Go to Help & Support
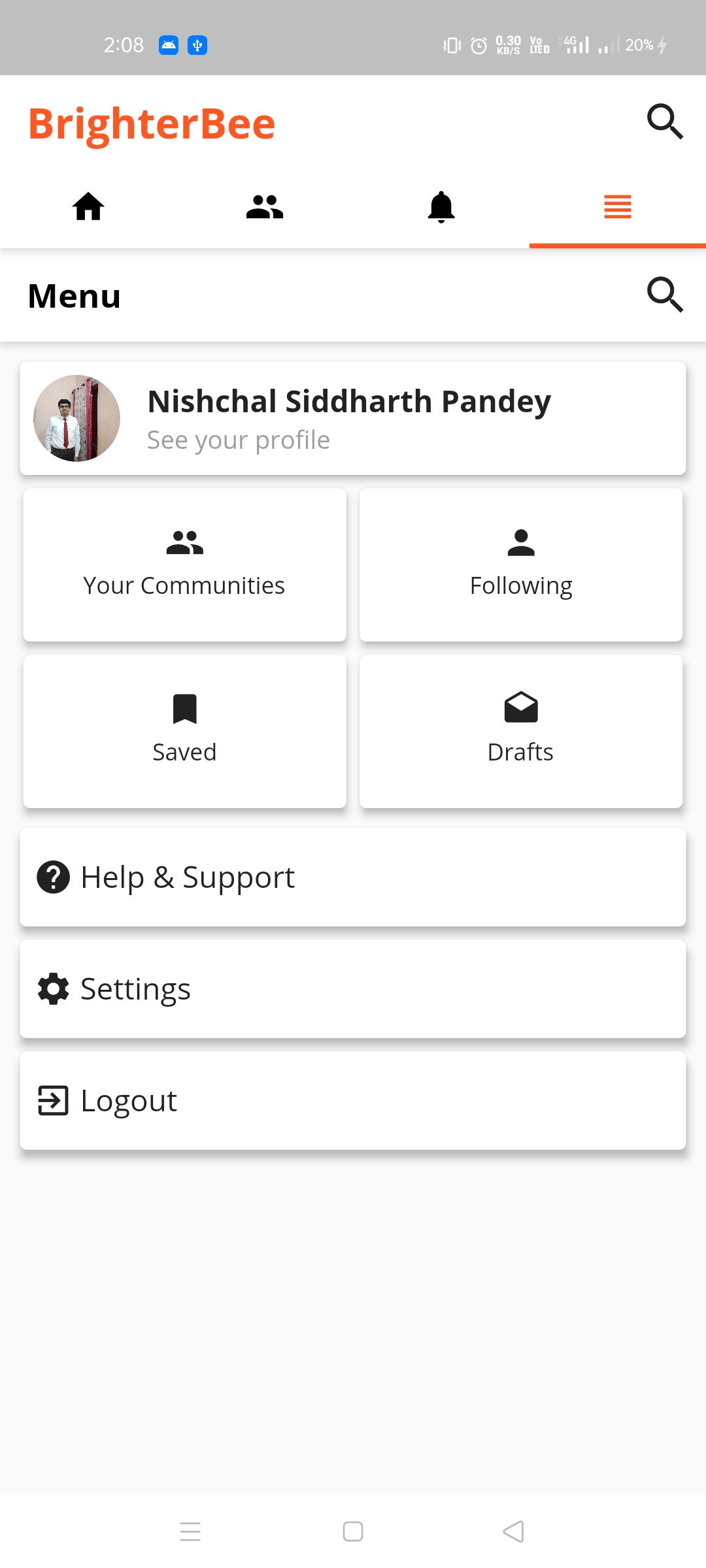The width and height of the screenshot is (706, 1568). (353, 877)
